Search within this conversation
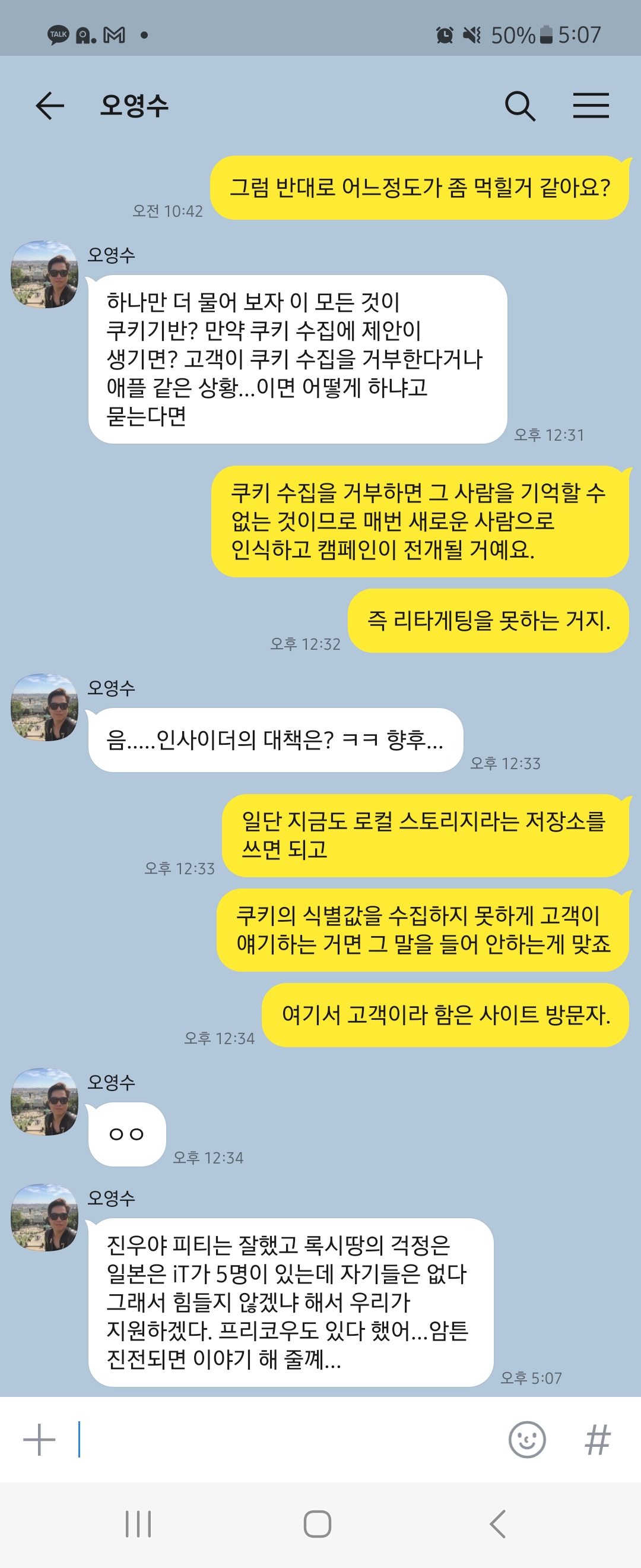Image resolution: width=641 pixels, height=1568 pixels. point(520,106)
